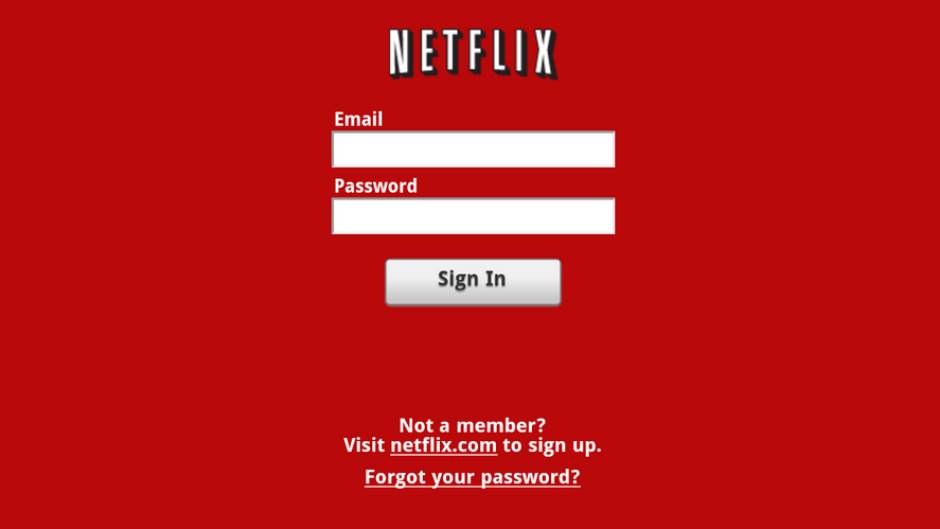
Task: Open Forgot your password link
Action: click(x=472, y=477)
